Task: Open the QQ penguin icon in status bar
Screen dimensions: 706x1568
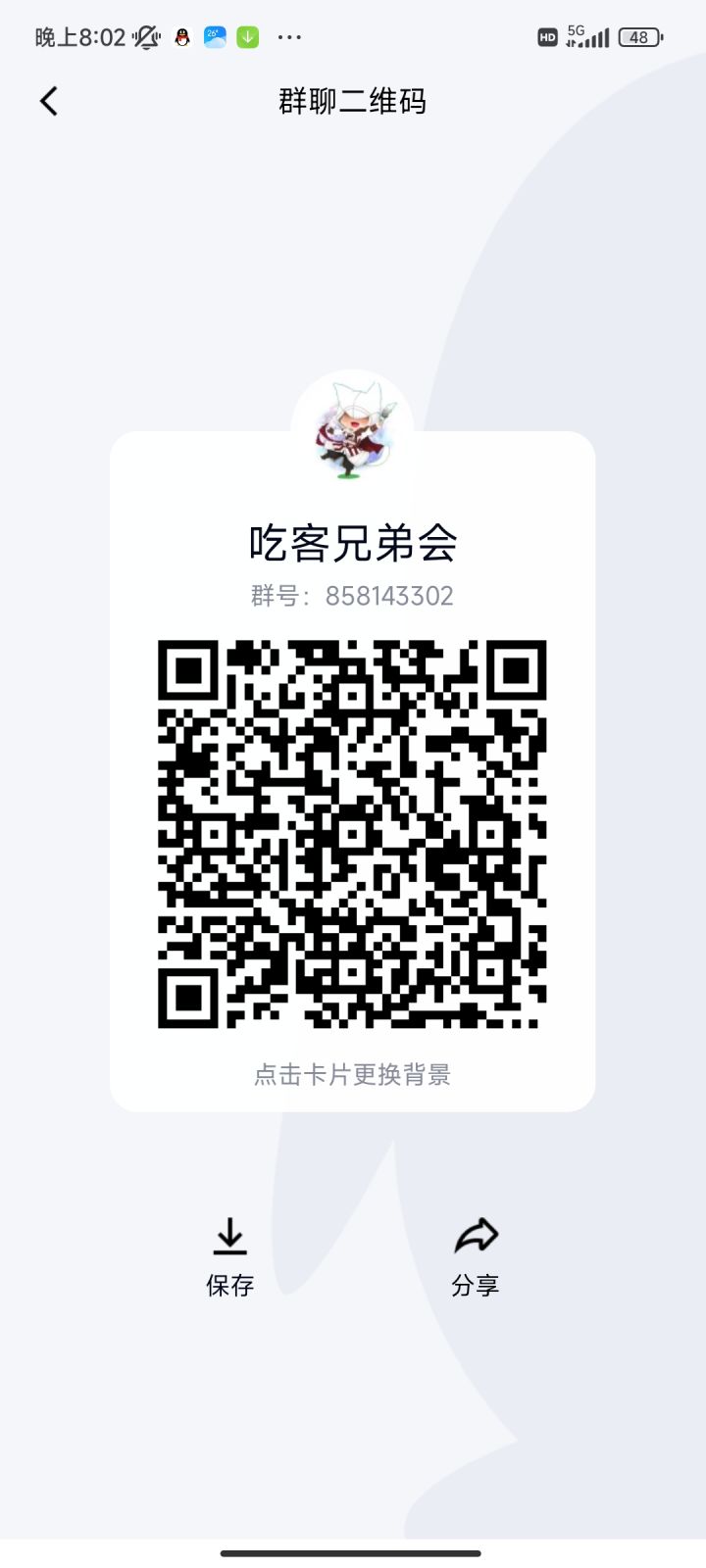Action: (181, 37)
